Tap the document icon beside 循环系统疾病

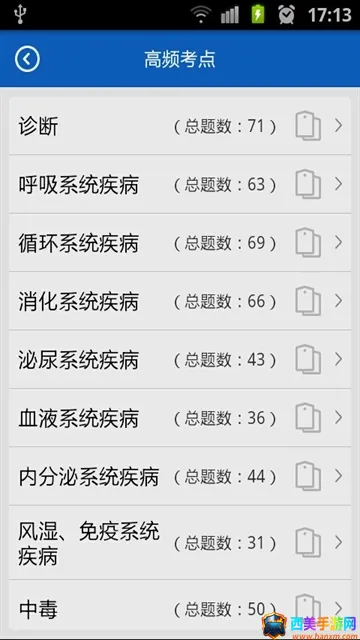(x=308, y=243)
